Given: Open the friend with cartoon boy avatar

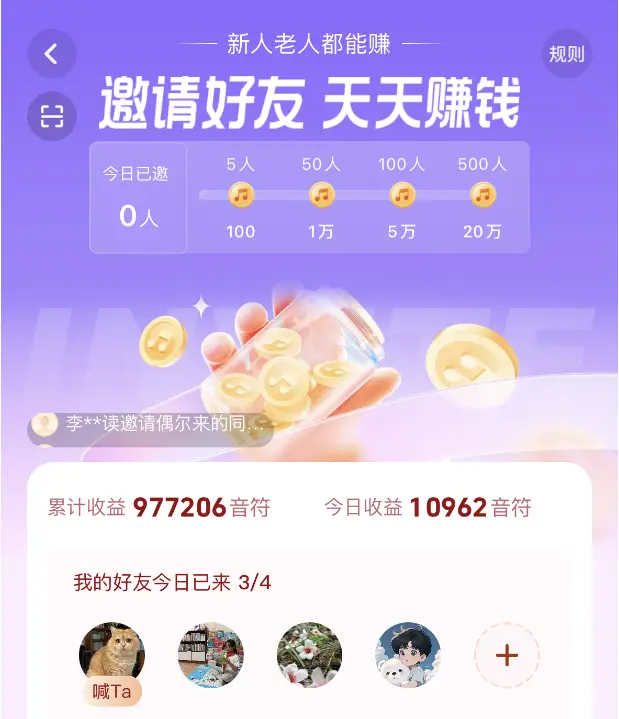Looking at the screenshot, I should coord(408,656).
